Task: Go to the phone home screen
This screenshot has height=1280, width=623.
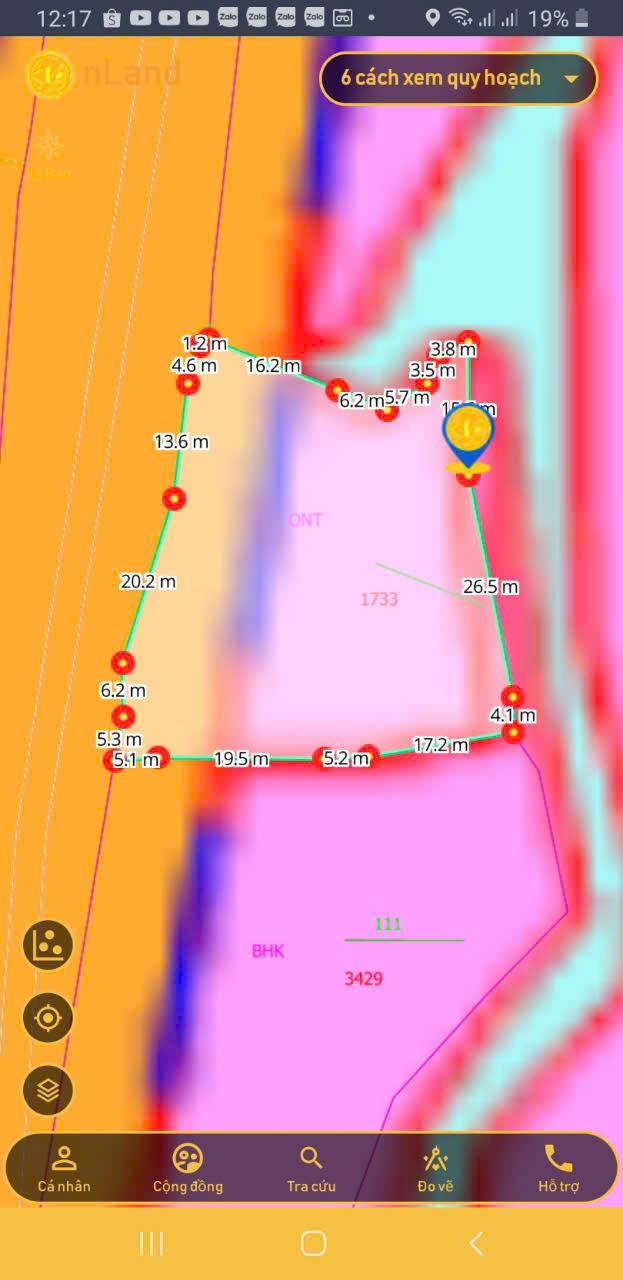Action: click(x=313, y=1243)
